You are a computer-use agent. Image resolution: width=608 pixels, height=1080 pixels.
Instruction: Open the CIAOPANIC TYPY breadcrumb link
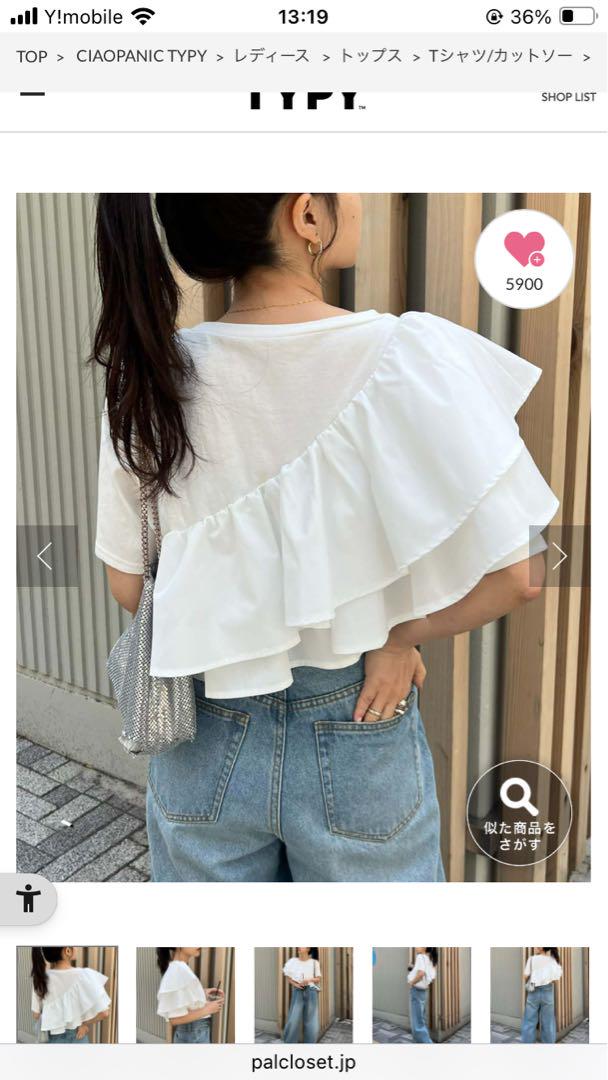[141, 56]
